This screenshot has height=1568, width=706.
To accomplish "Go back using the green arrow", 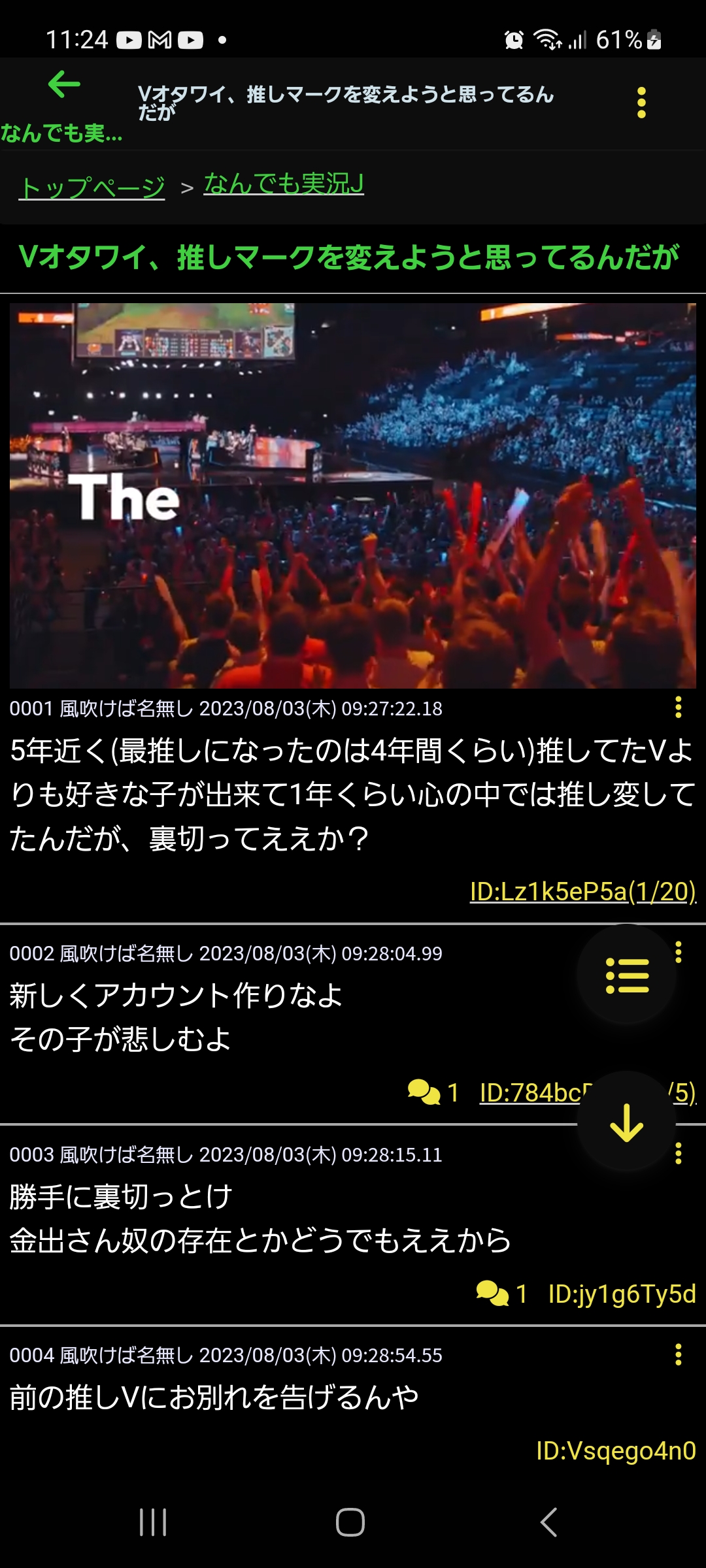I will (64, 85).
